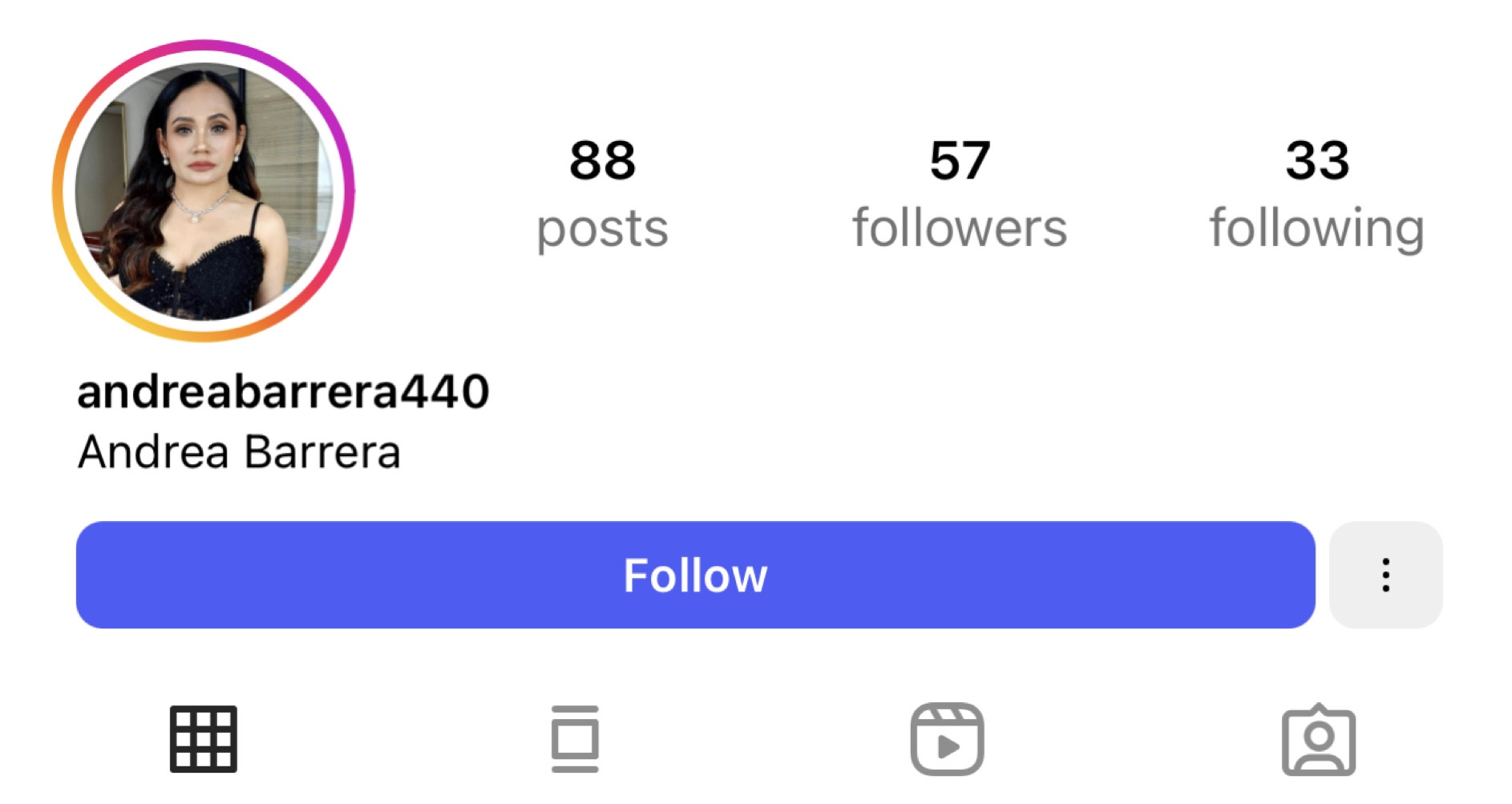Switch to the posts grid tab
Viewport: 1512px width, 804px height.
click(x=204, y=739)
